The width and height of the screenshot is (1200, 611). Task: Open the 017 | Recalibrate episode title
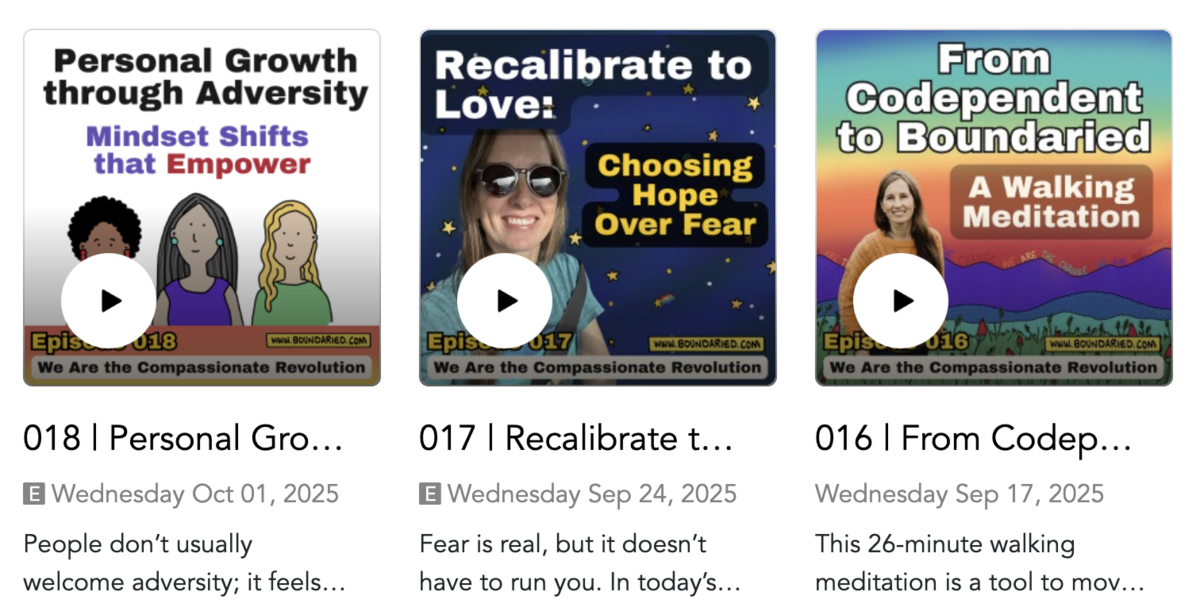point(576,438)
